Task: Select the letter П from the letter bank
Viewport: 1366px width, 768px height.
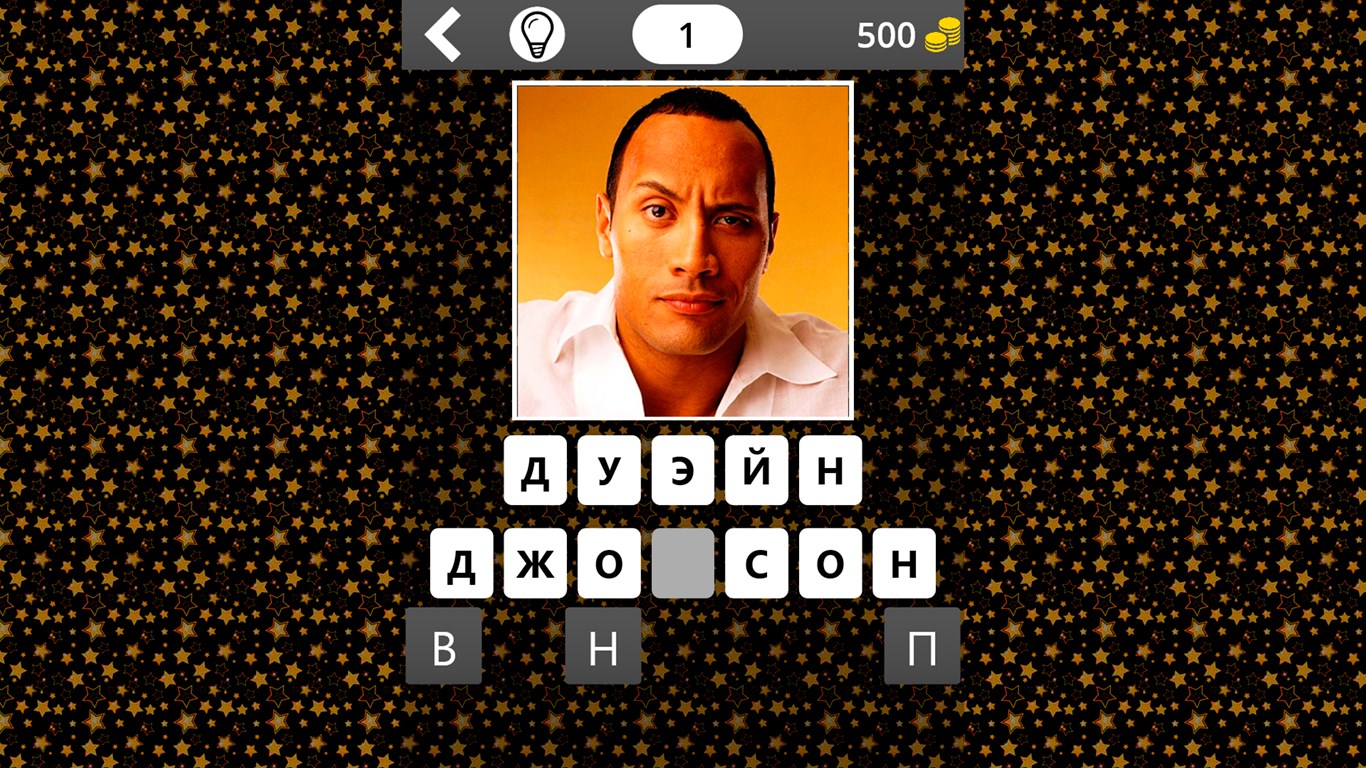Action: [x=921, y=646]
